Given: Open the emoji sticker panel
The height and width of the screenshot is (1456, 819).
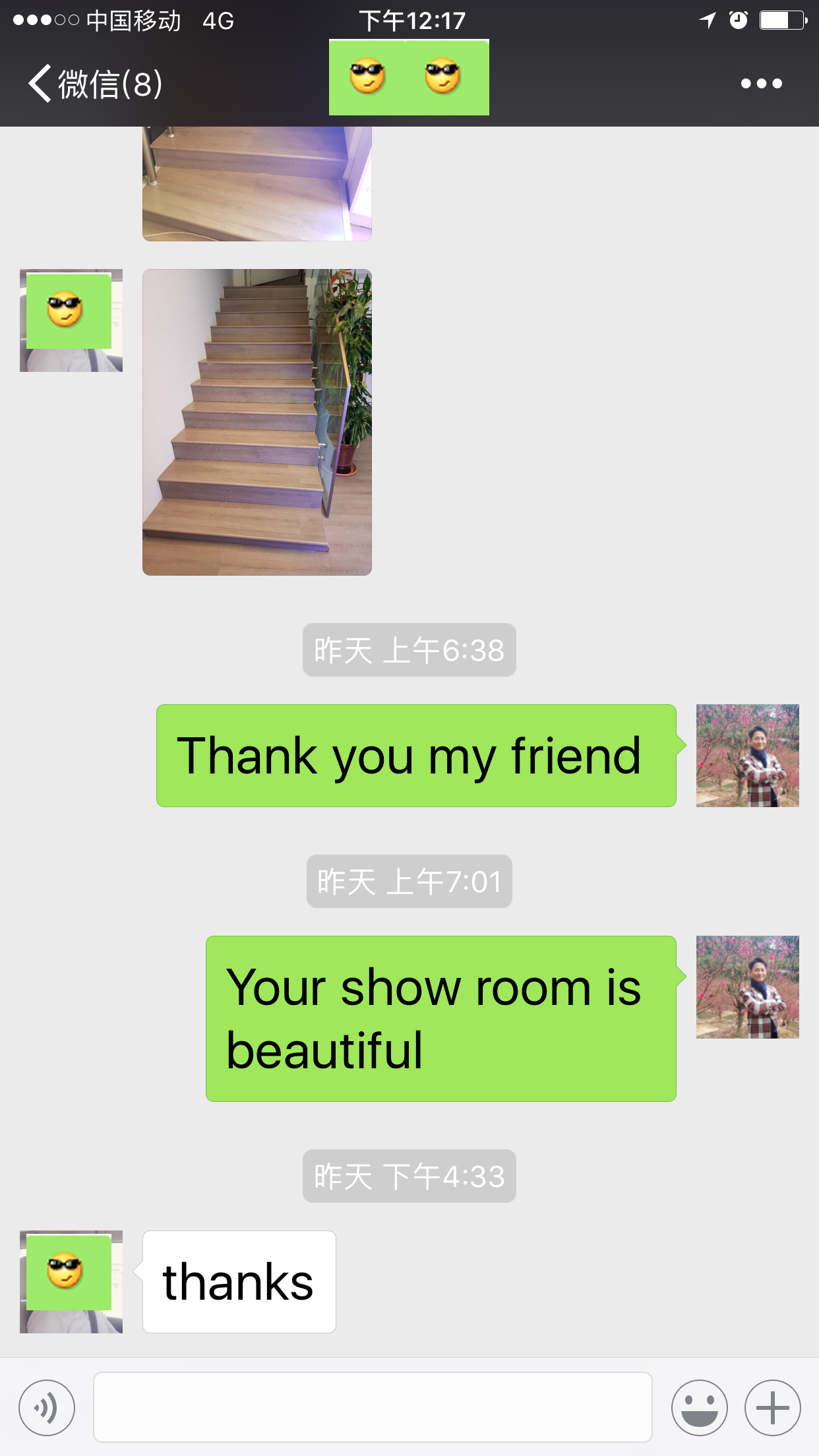Looking at the screenshot, I should click(x=699, y=1407).
